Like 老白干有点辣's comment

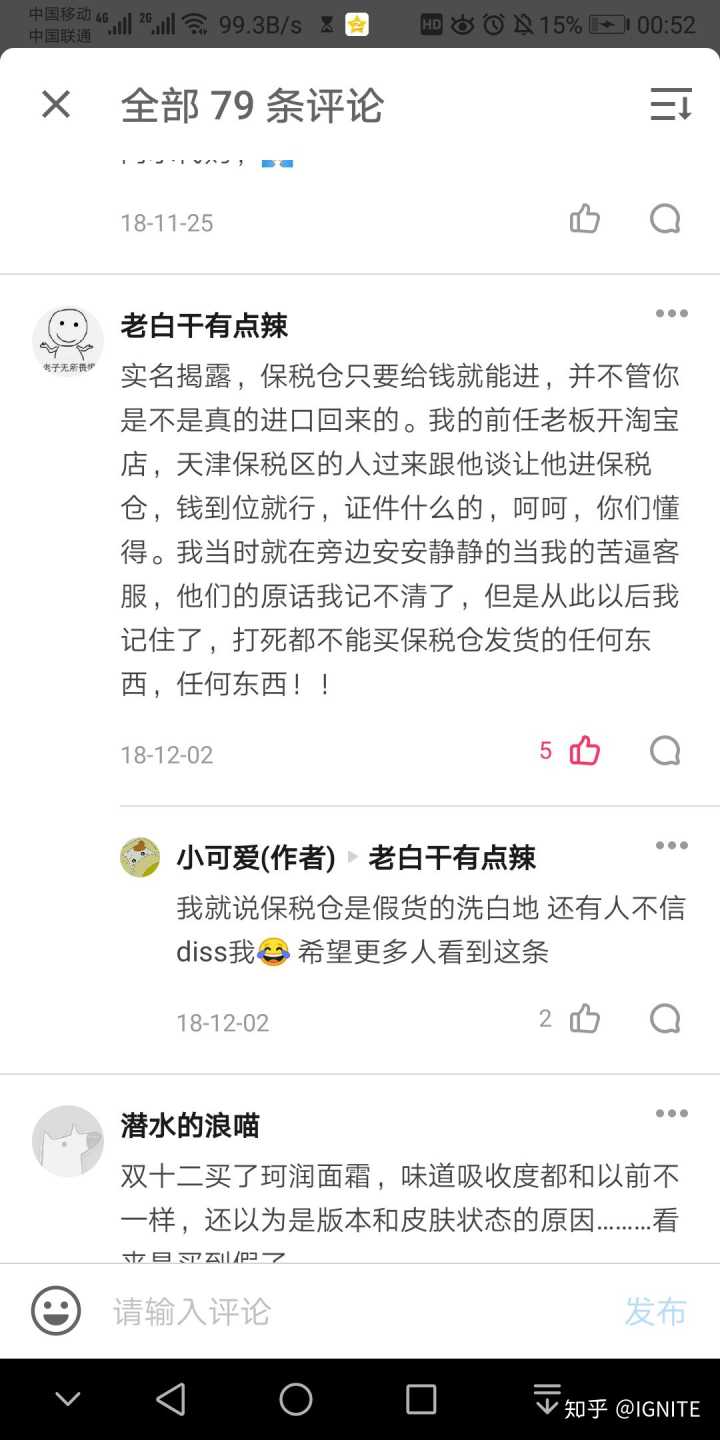[585, 751]
